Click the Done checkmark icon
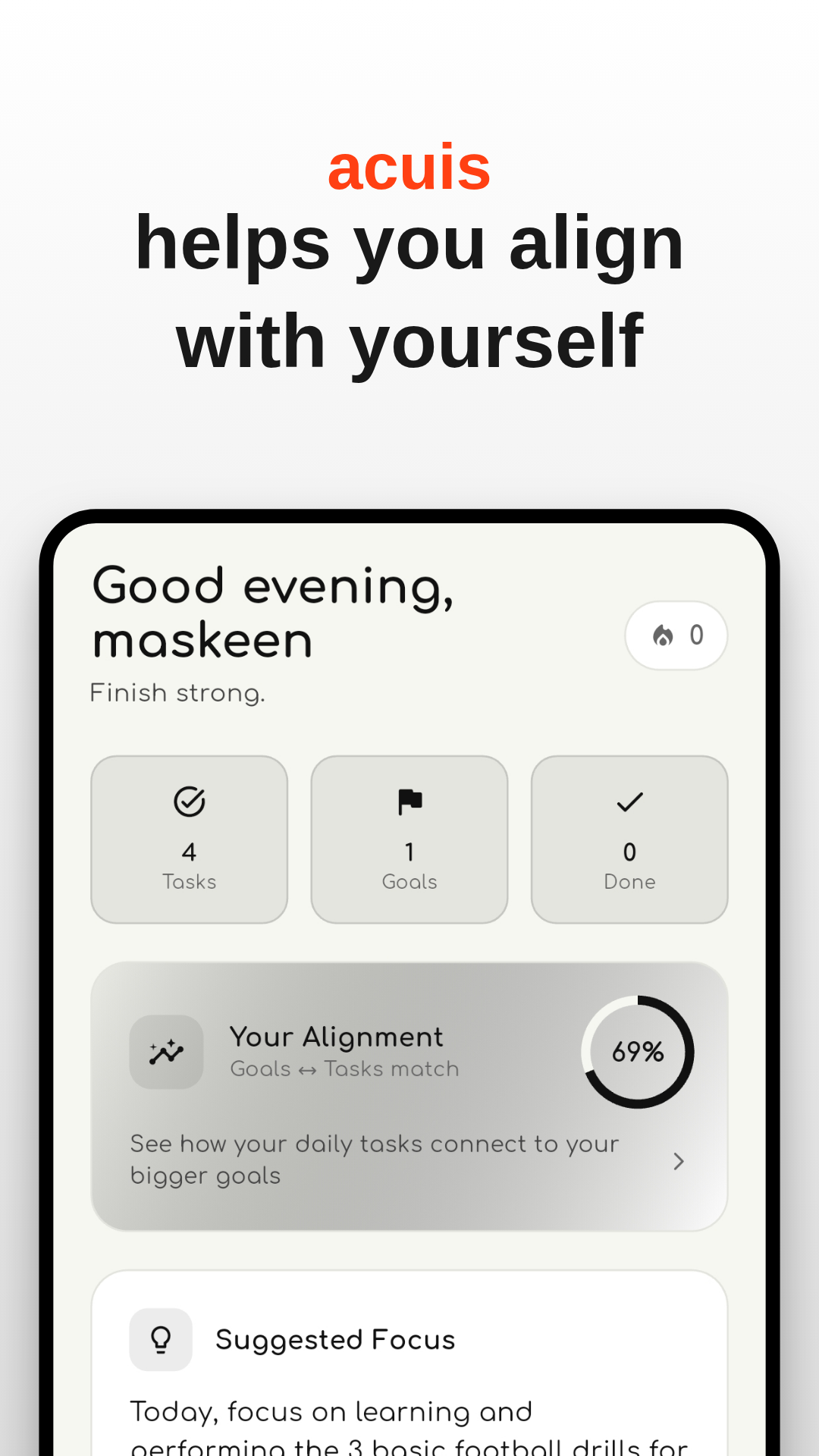The height and width of the screenshot is (1456, 819). pos(629,800)
